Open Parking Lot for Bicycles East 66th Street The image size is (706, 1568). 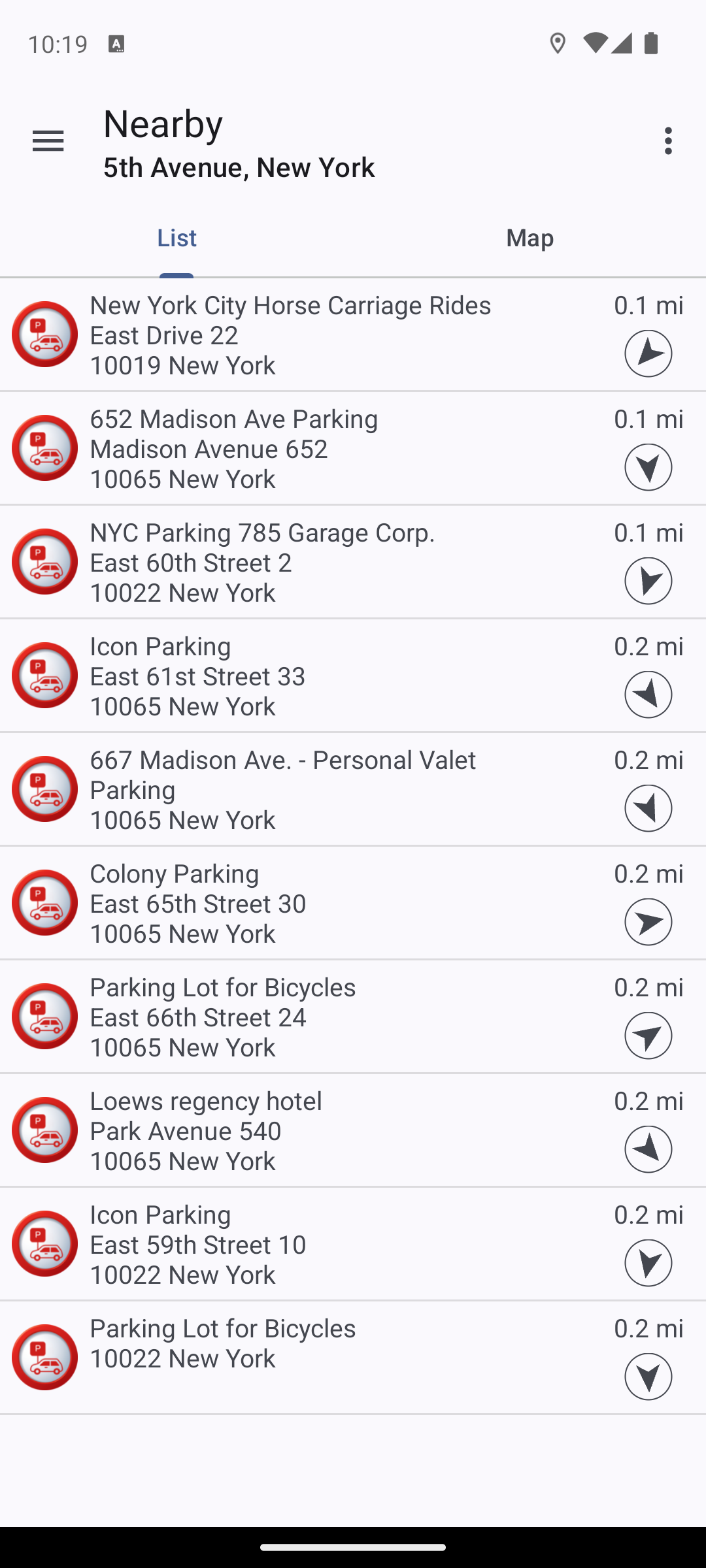point(353,1017)
